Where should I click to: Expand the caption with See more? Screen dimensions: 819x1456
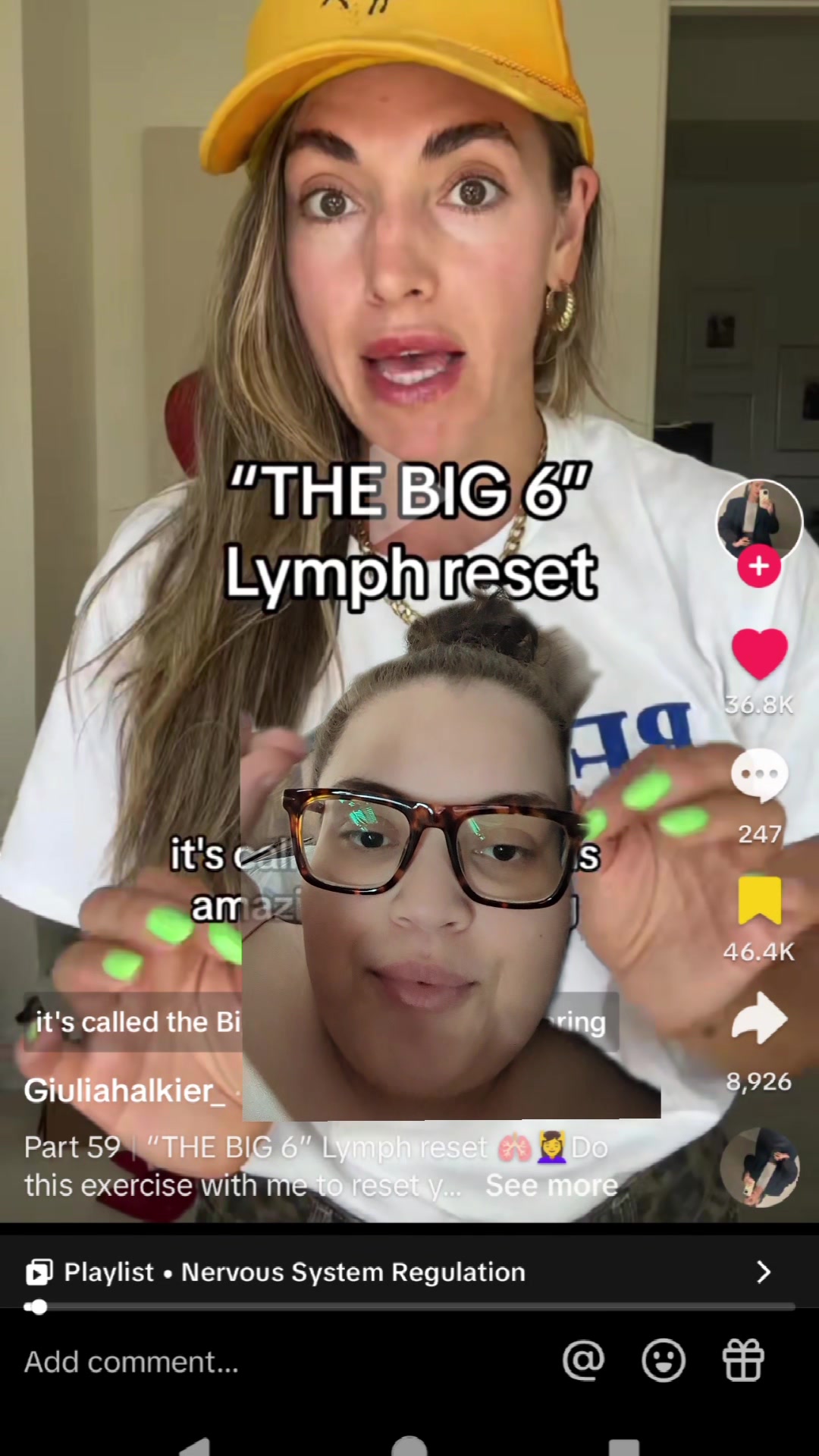[551, 1185]
